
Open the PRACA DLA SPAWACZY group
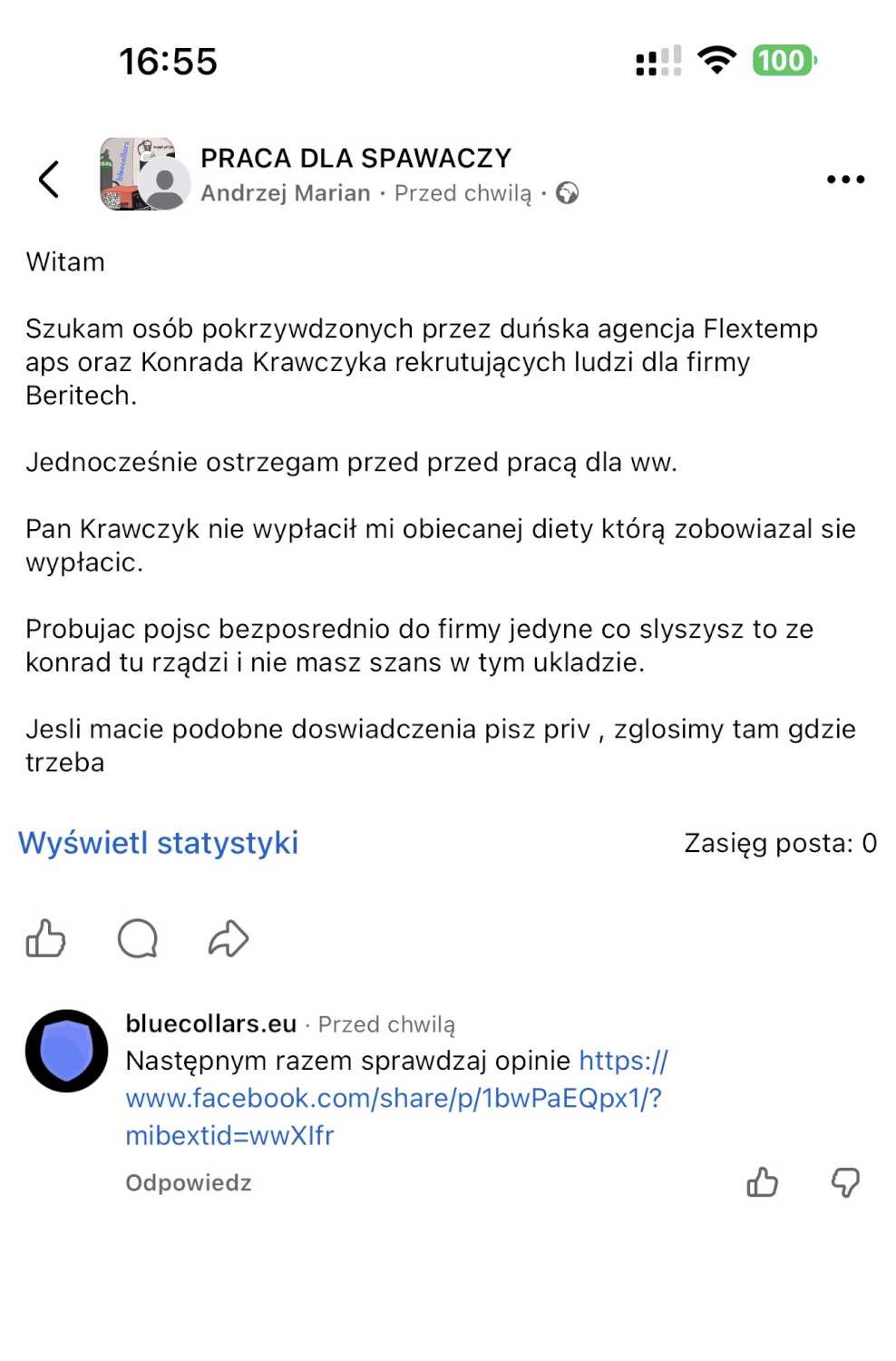[355, 159]
